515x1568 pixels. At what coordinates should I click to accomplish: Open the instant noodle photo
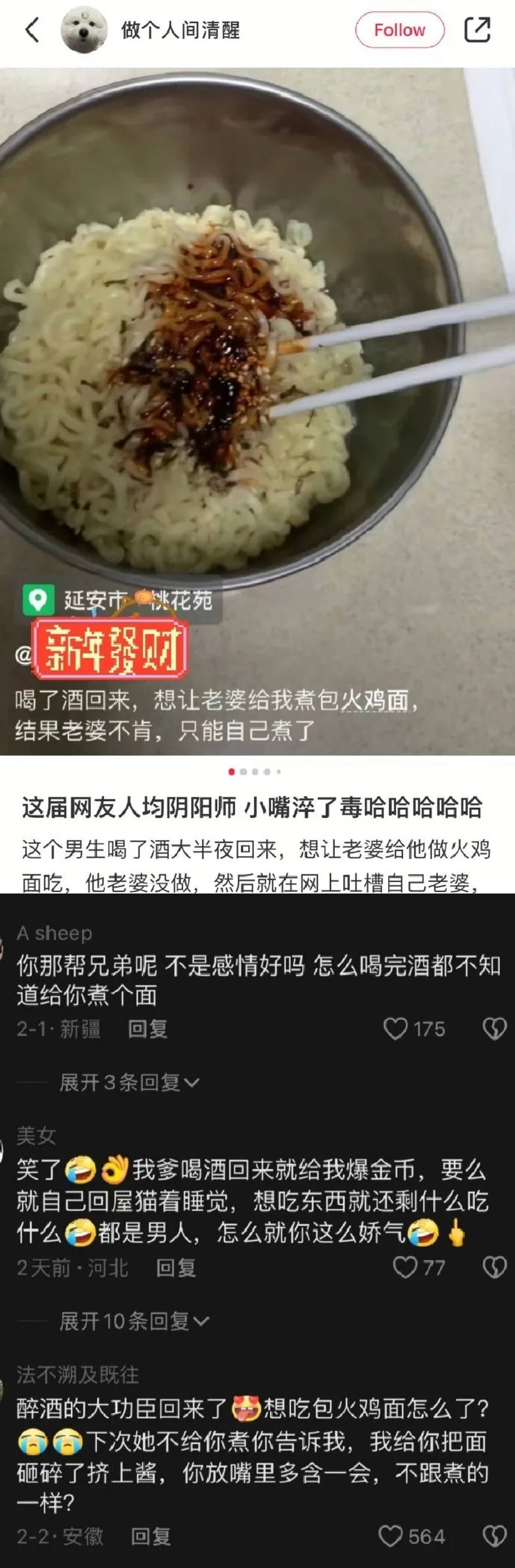(257, 365)
